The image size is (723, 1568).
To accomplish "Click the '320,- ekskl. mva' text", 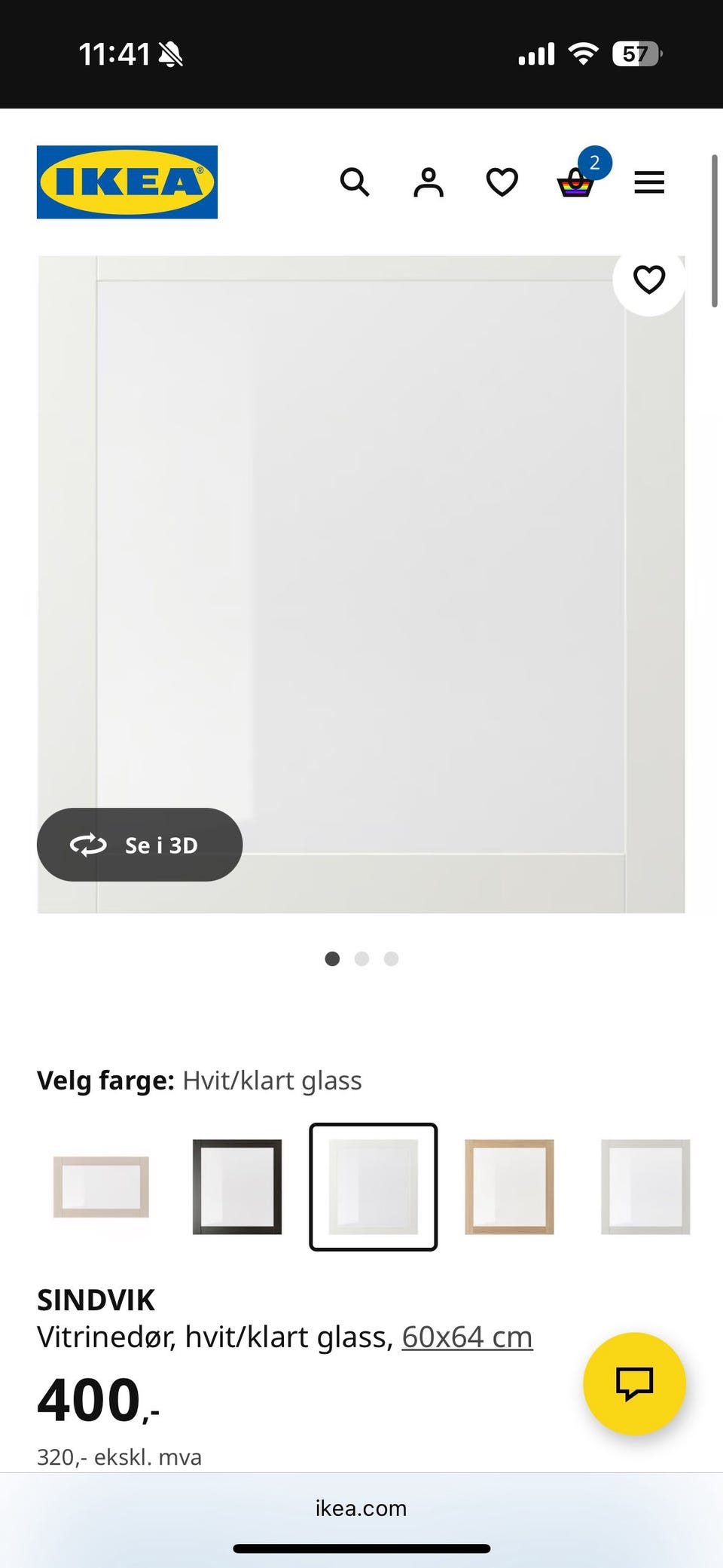I will (119, 1456).
